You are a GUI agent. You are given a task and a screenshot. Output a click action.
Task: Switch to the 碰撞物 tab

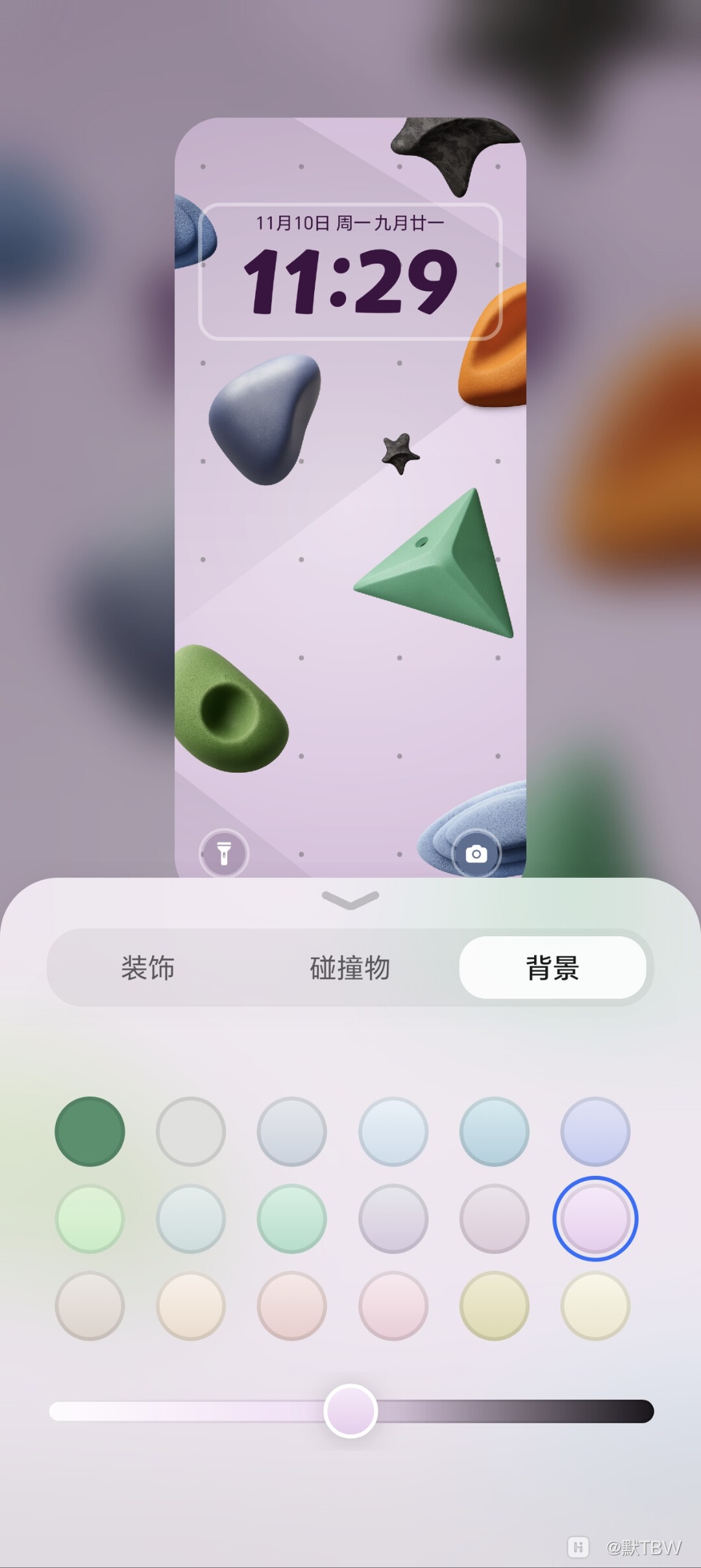click(350, 967)
